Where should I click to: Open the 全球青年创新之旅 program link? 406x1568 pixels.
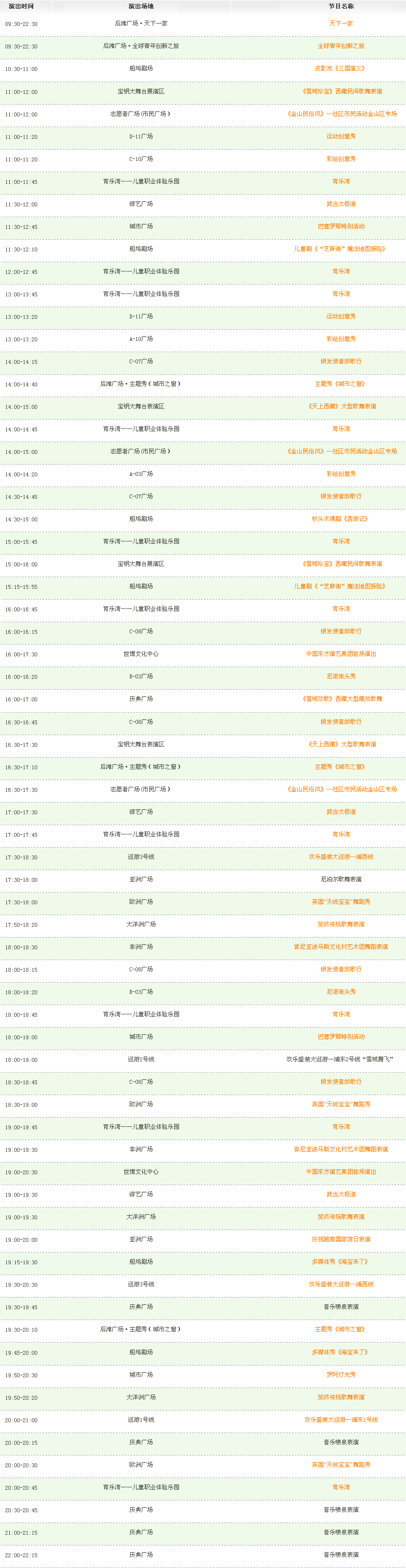[341, 46]
